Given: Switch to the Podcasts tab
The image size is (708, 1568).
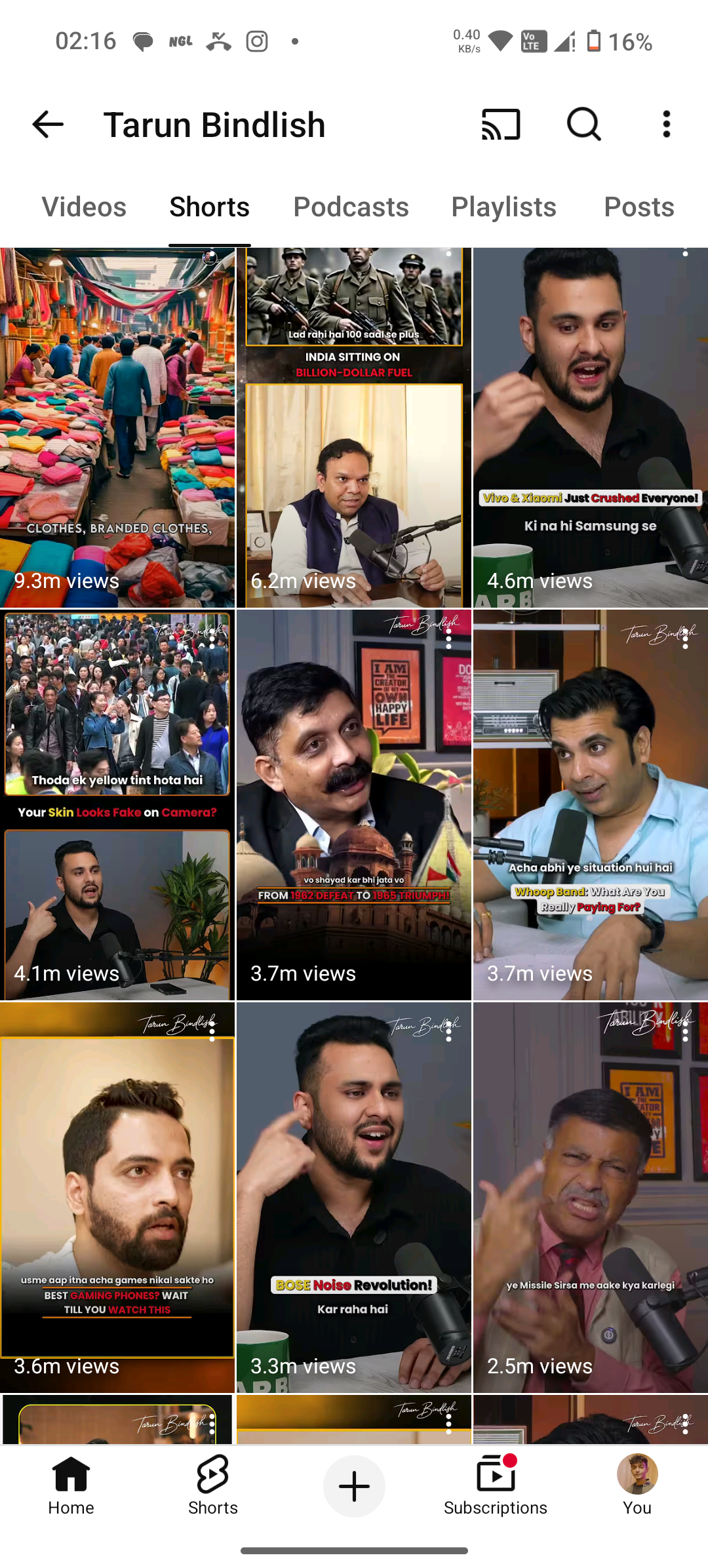Looking at the screenshot, I should (x=351, y=207).
